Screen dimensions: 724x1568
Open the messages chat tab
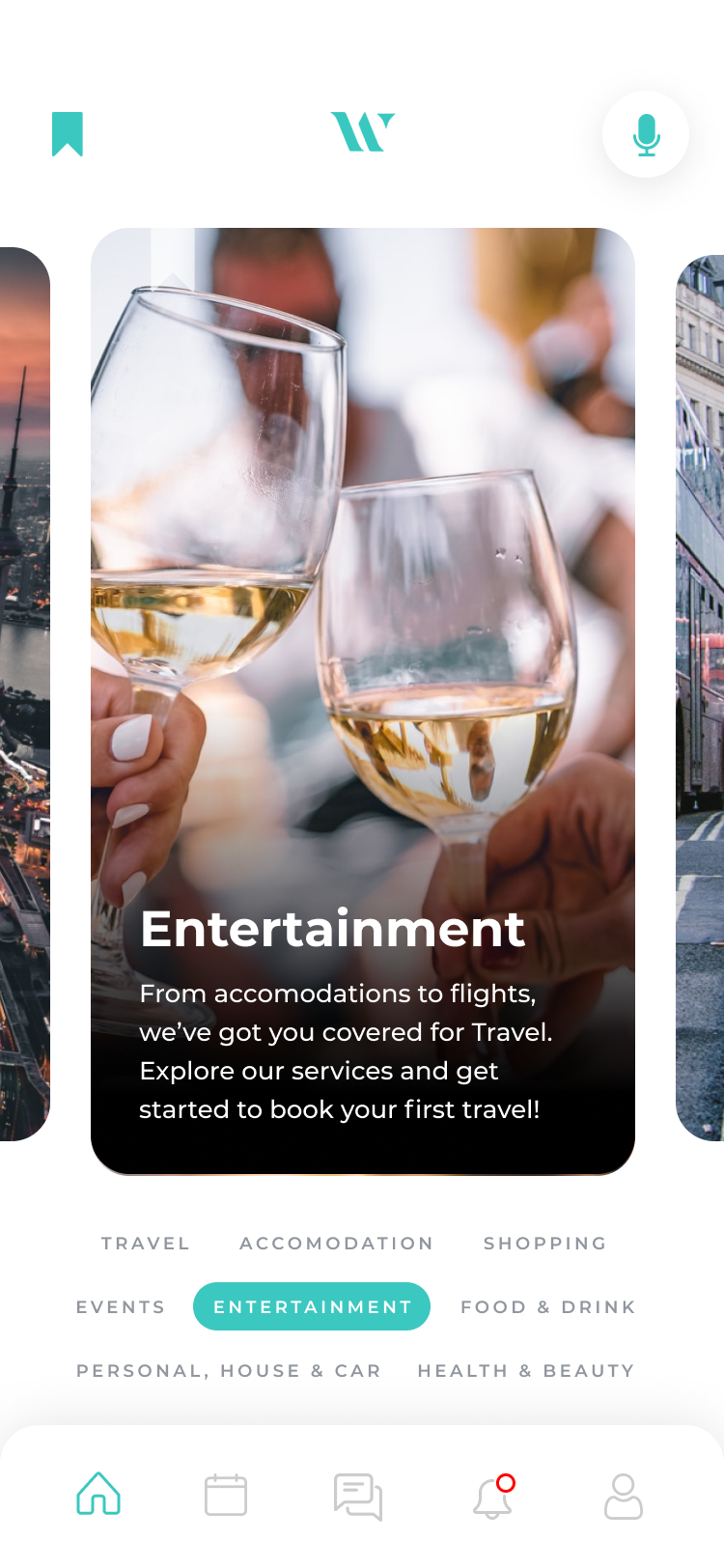358,1496
